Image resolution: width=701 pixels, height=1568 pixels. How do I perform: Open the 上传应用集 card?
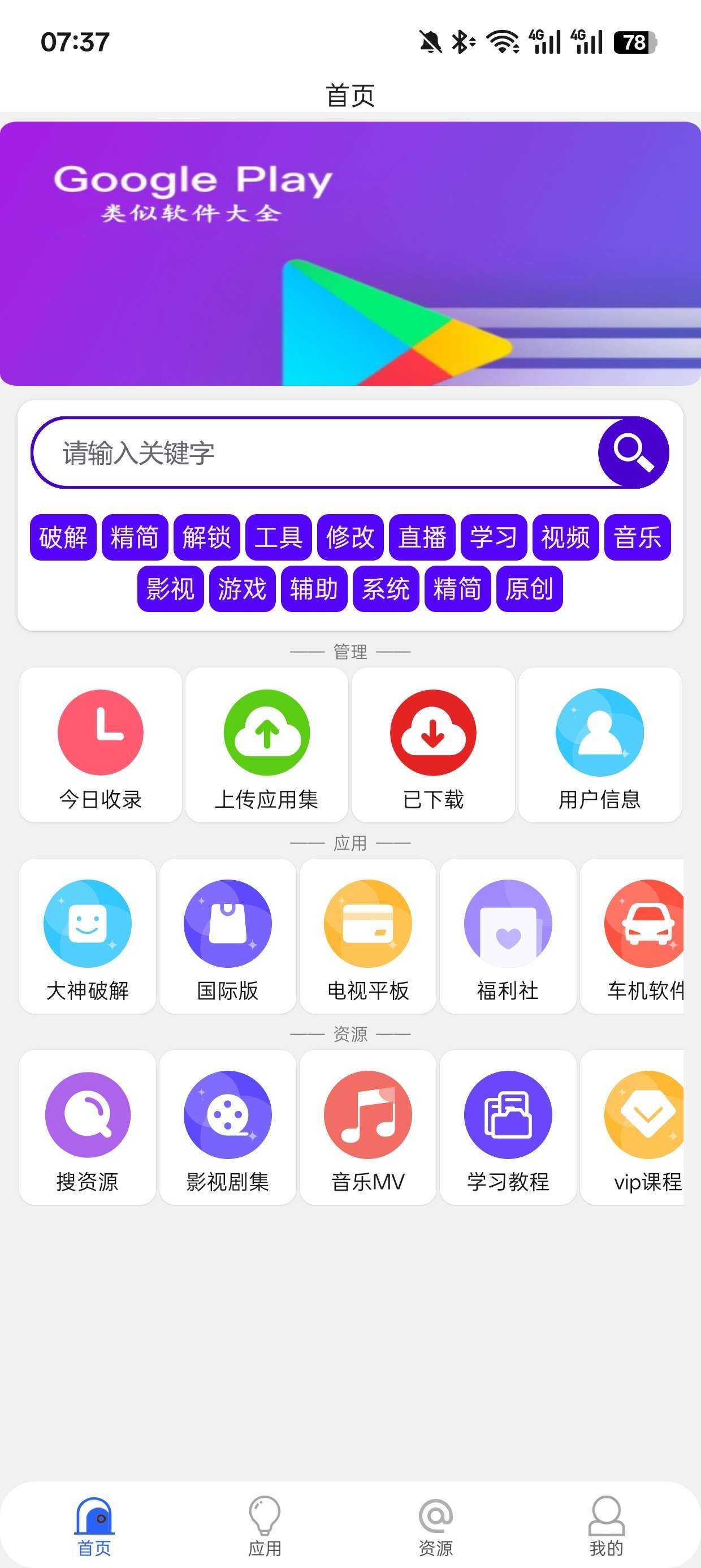coord(266,744)
